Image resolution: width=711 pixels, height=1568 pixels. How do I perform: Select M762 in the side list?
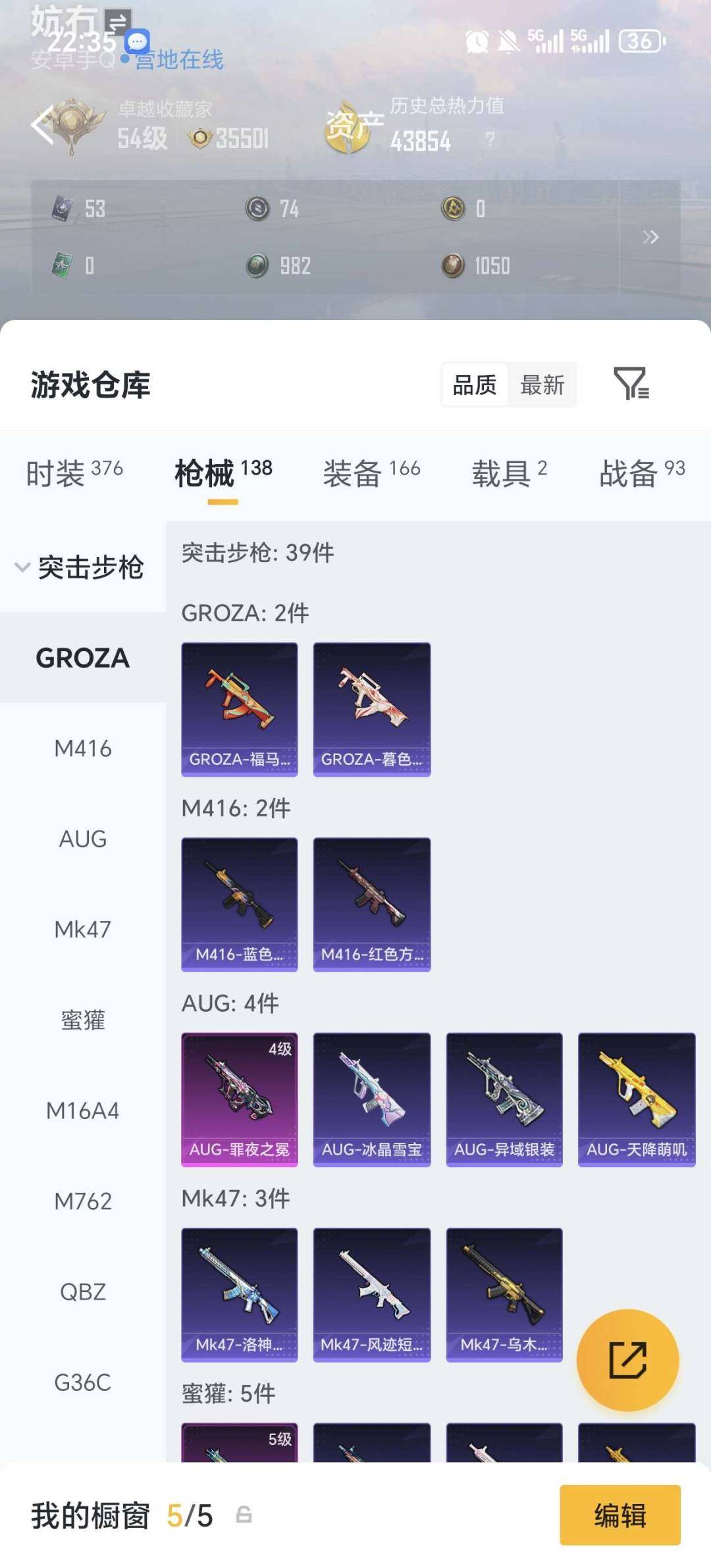(x=83, y=1201)
